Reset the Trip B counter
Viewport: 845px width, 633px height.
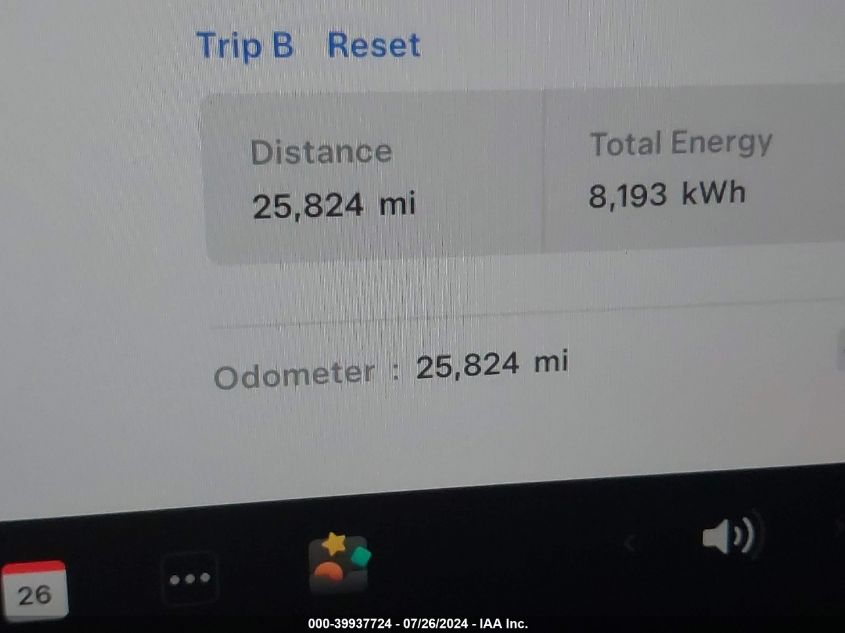click(x=374, y=46)
